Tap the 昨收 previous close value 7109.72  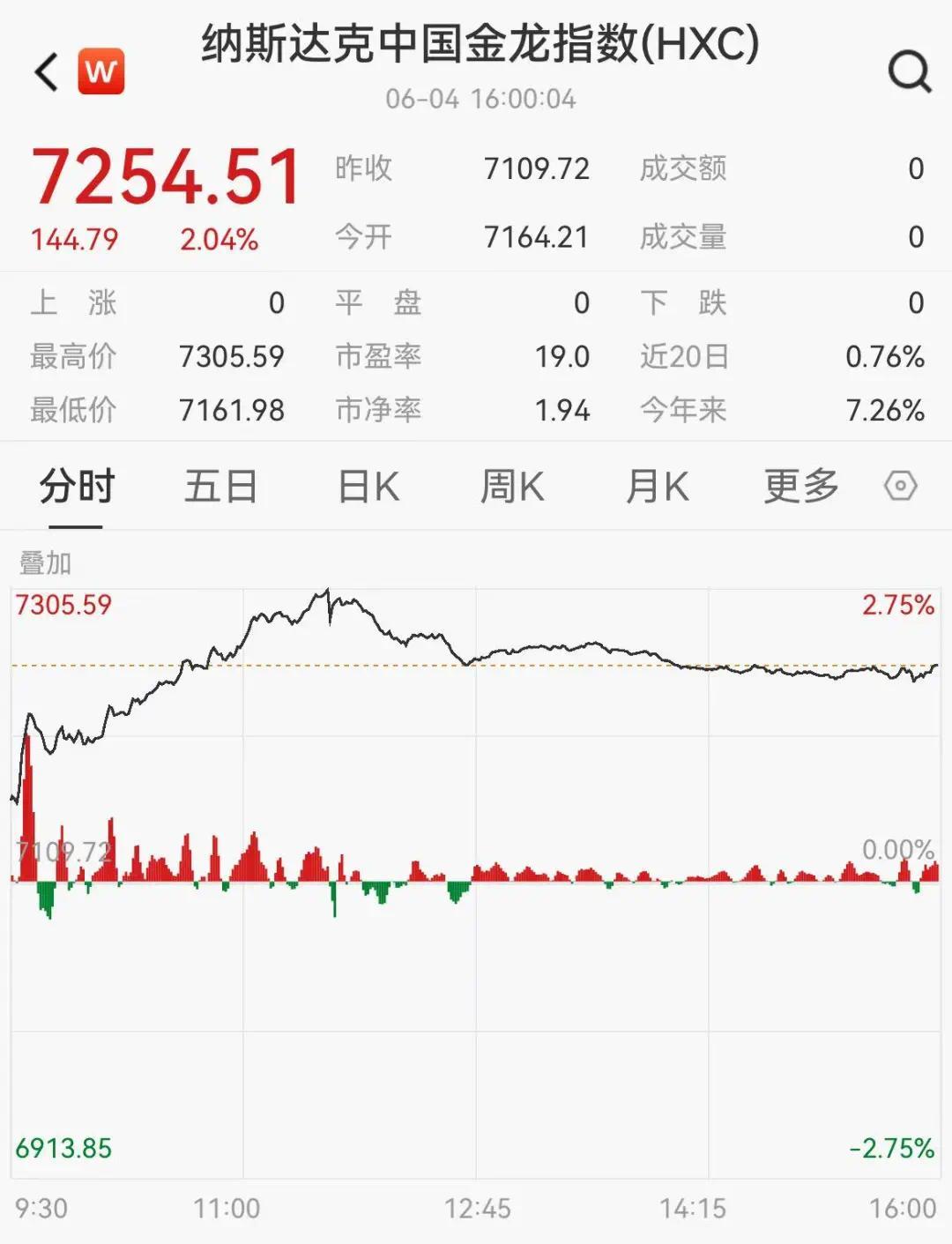[x=536, y=169]
